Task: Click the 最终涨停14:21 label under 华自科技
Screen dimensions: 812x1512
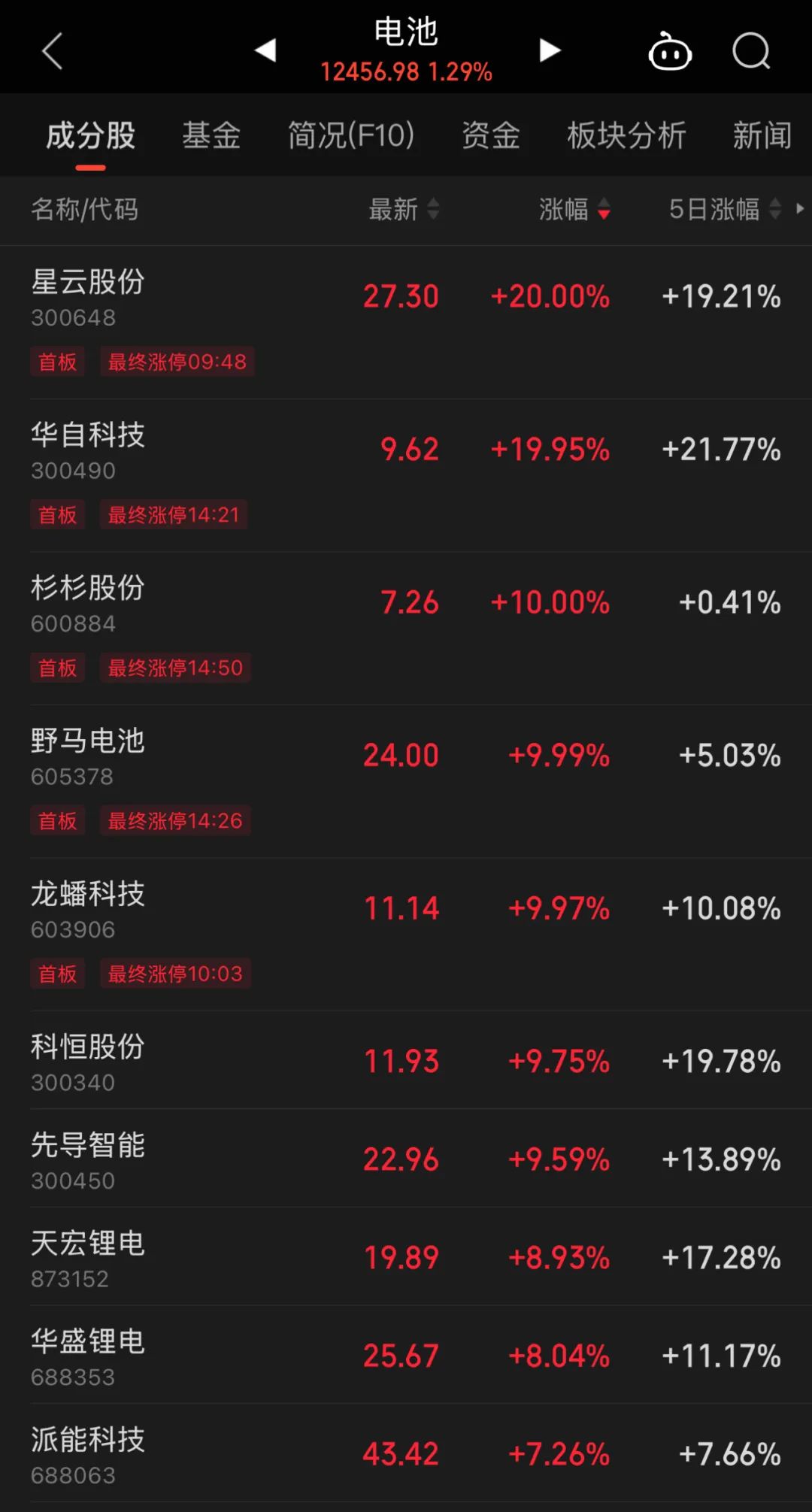Action: (x=174, y=514)
